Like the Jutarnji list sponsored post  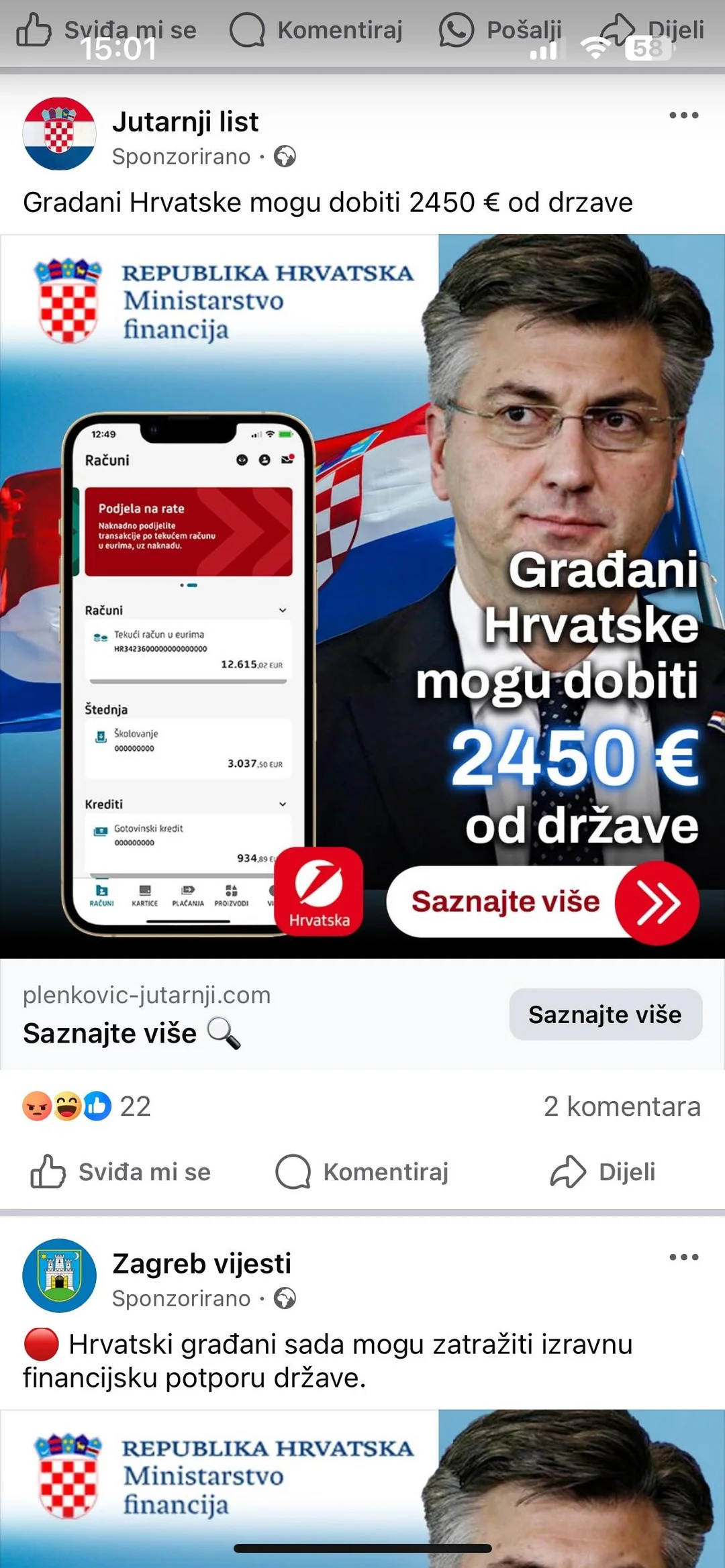coord(121,1172)
